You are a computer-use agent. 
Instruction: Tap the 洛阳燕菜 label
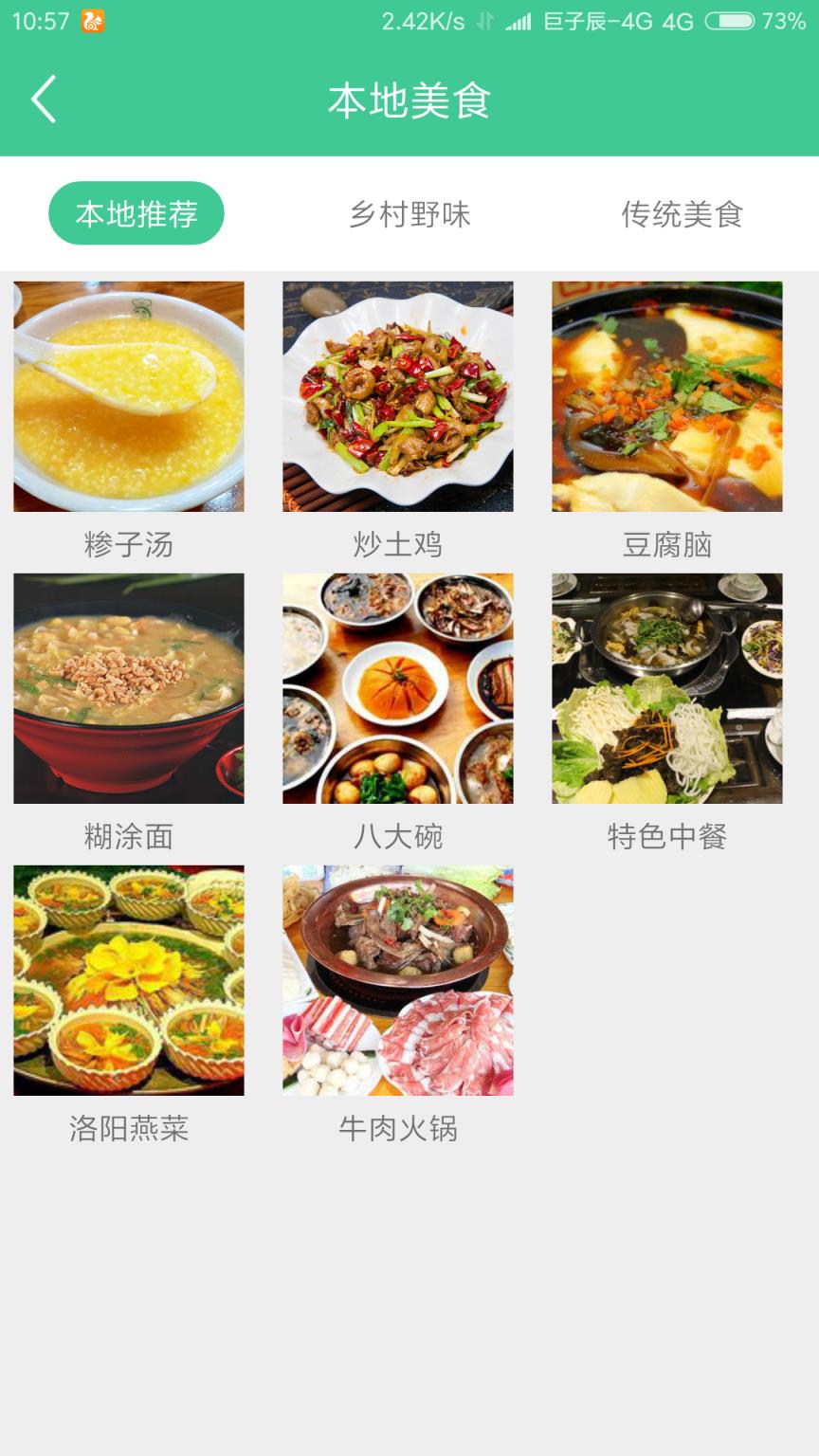pyautogui.click(x=129, y=1129)
